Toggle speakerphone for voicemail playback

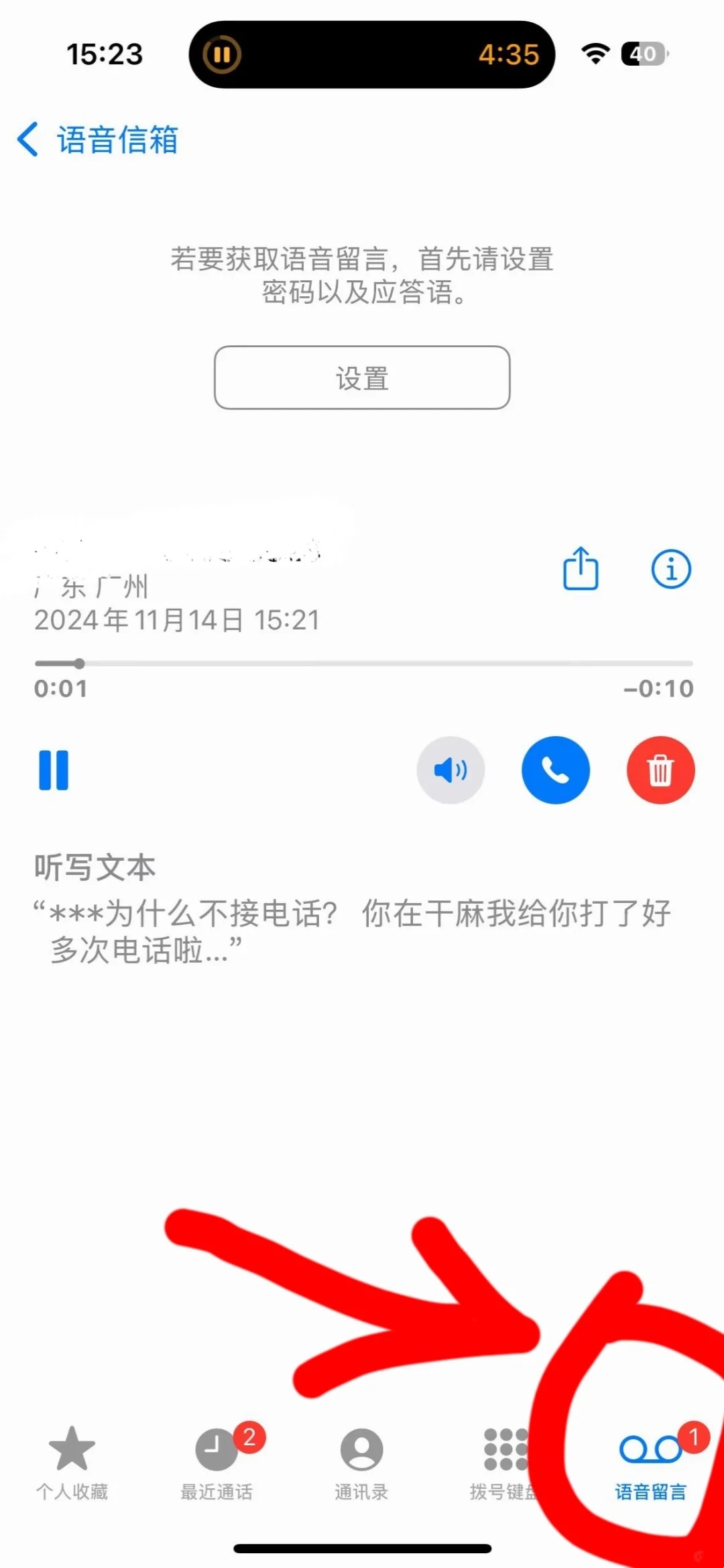[x=450, y=770]
